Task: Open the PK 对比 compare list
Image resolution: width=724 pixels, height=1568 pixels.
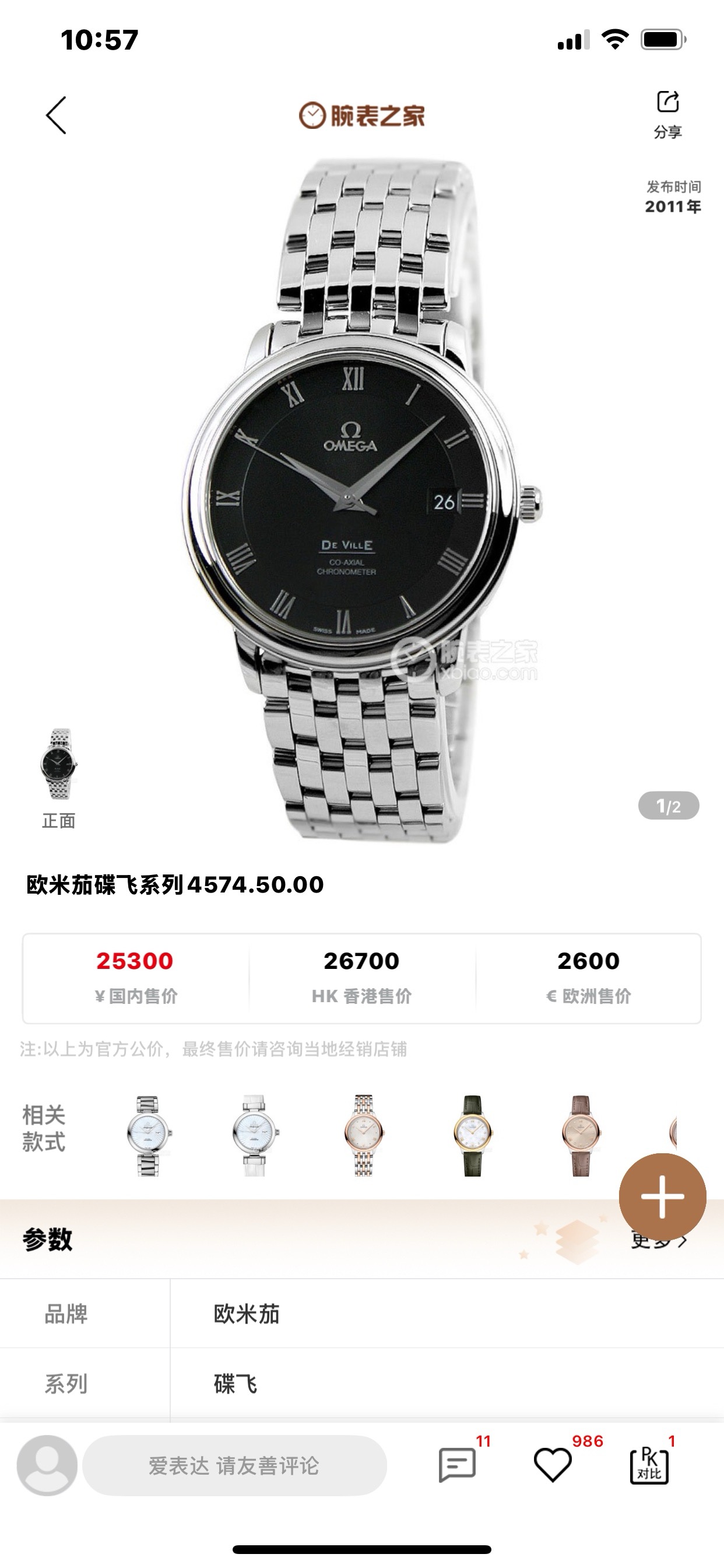Action: tap(649, 1465)
